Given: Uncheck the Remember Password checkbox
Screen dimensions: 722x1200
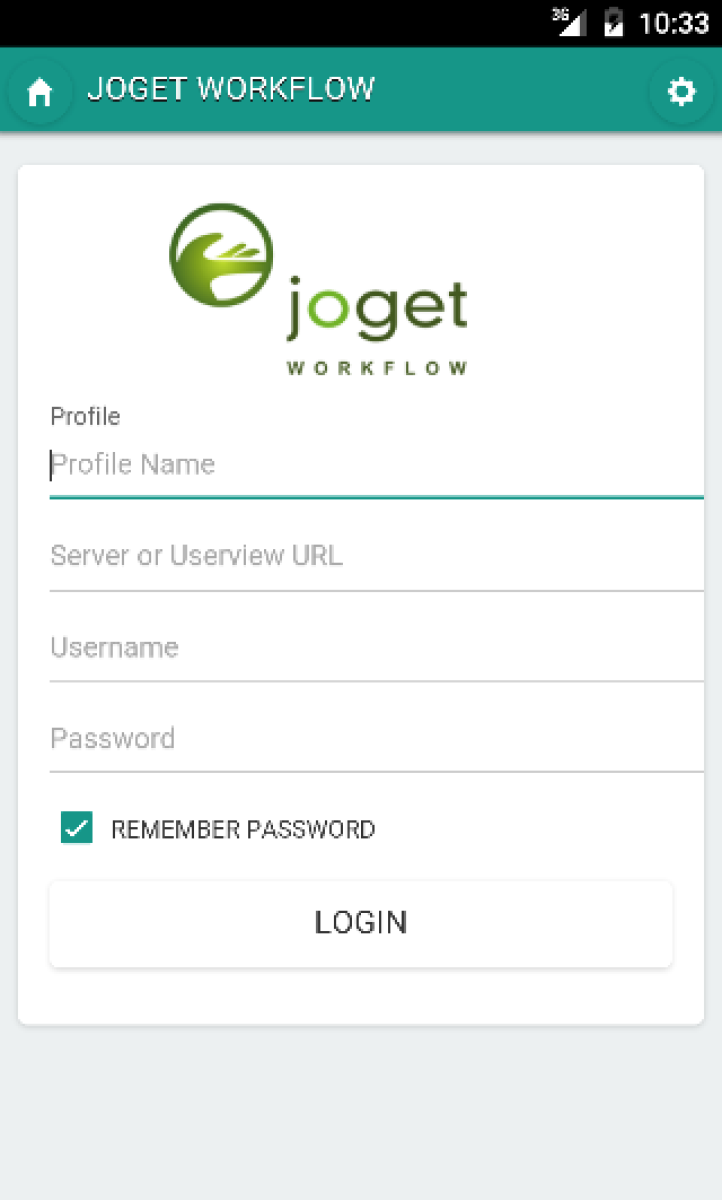Looking at the screenshot, I should point(77,829).
